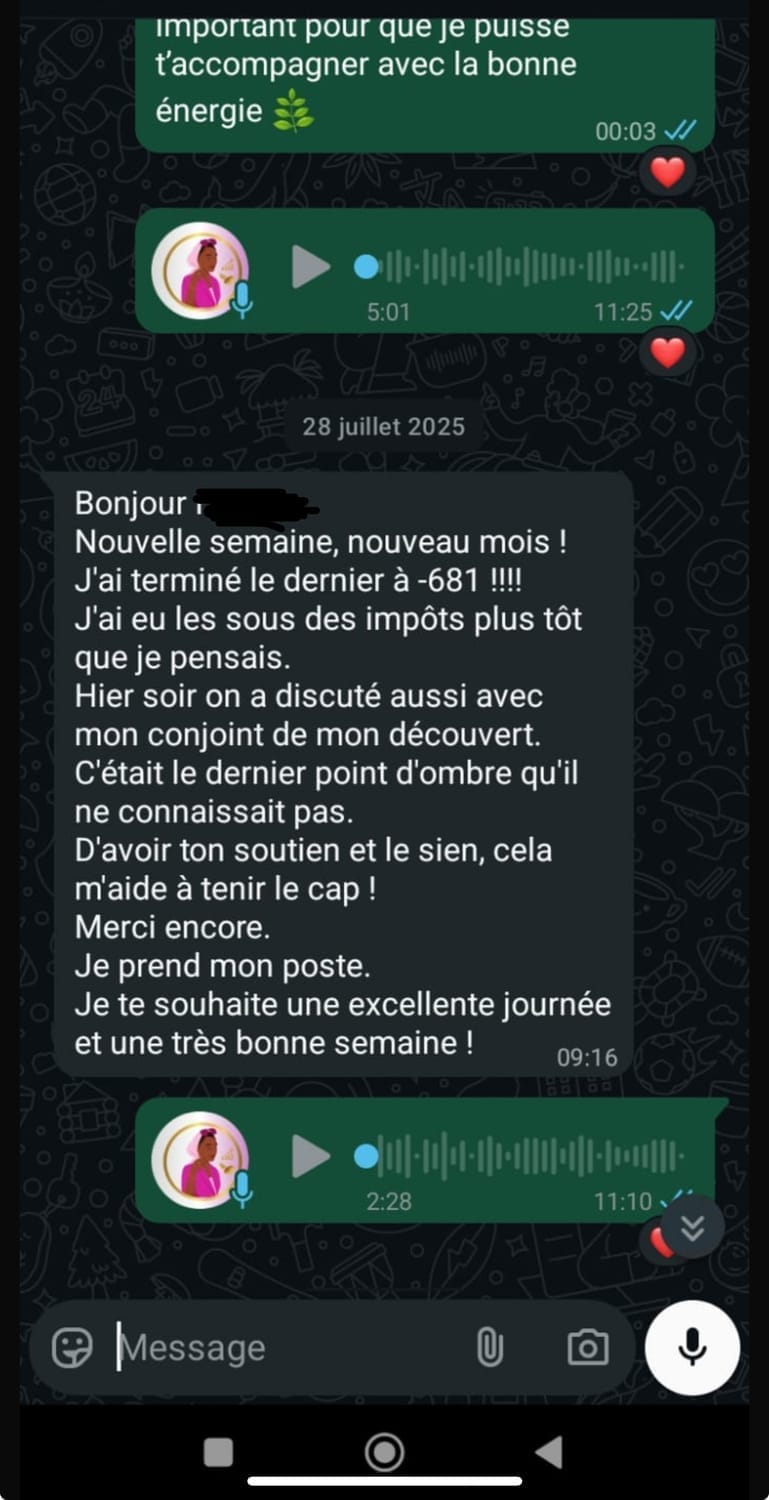Viewport: 769px width, 1500px height.
Task: Open recent apps with the square button
Action: coord(218,1452)
